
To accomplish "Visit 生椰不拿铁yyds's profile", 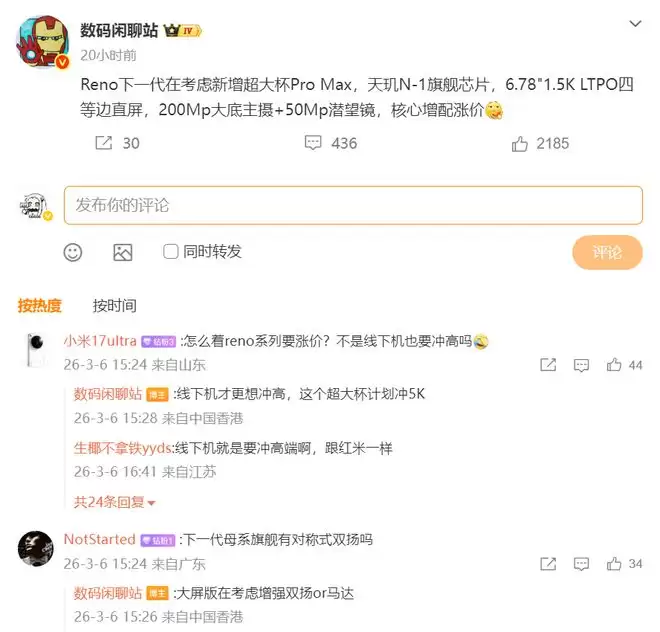I will pos(122,447).
